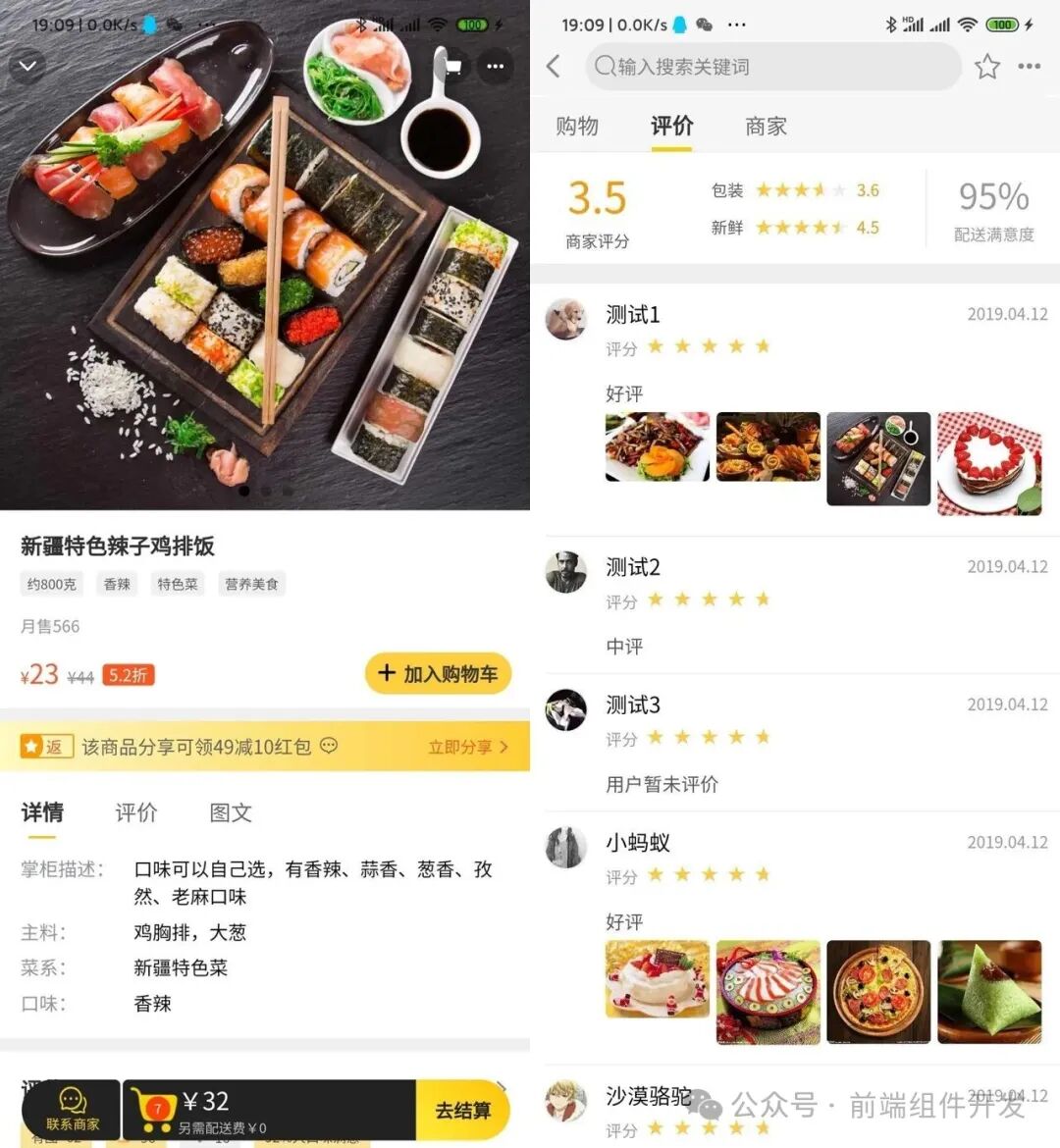The height and width of the screenshot is (1148, 1060).
Task: Click the favorite star on the review page
Action: [987, 67]
